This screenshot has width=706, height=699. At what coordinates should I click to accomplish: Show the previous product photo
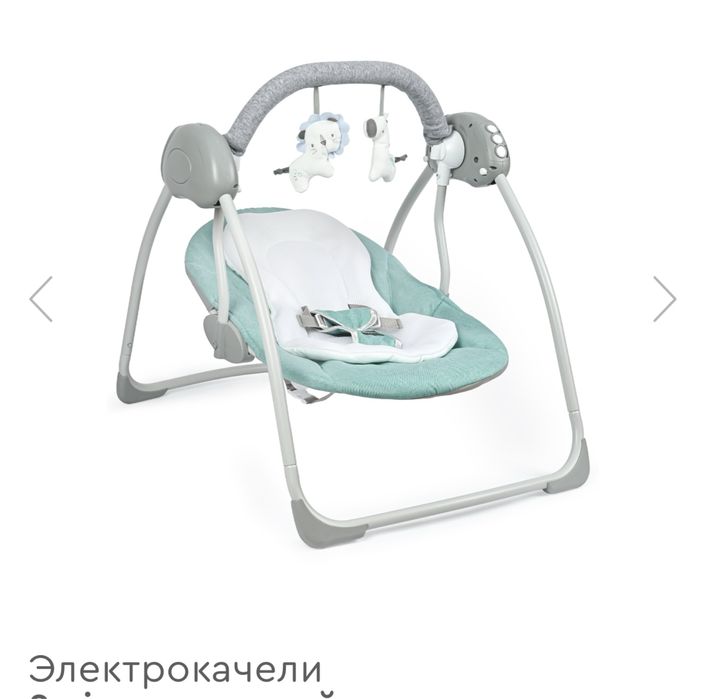pos(41,299)
